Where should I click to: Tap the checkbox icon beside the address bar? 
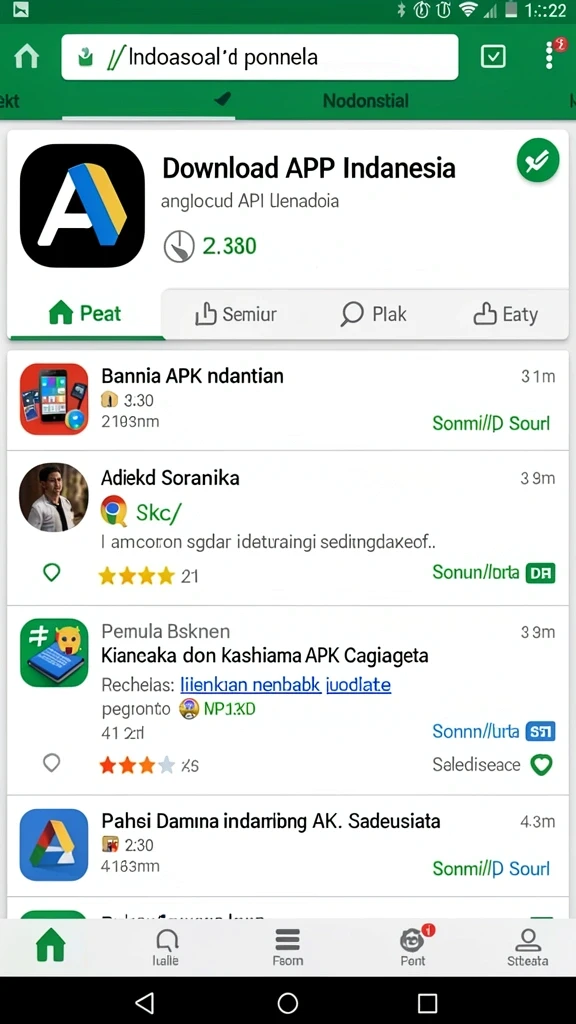[493, 57]
